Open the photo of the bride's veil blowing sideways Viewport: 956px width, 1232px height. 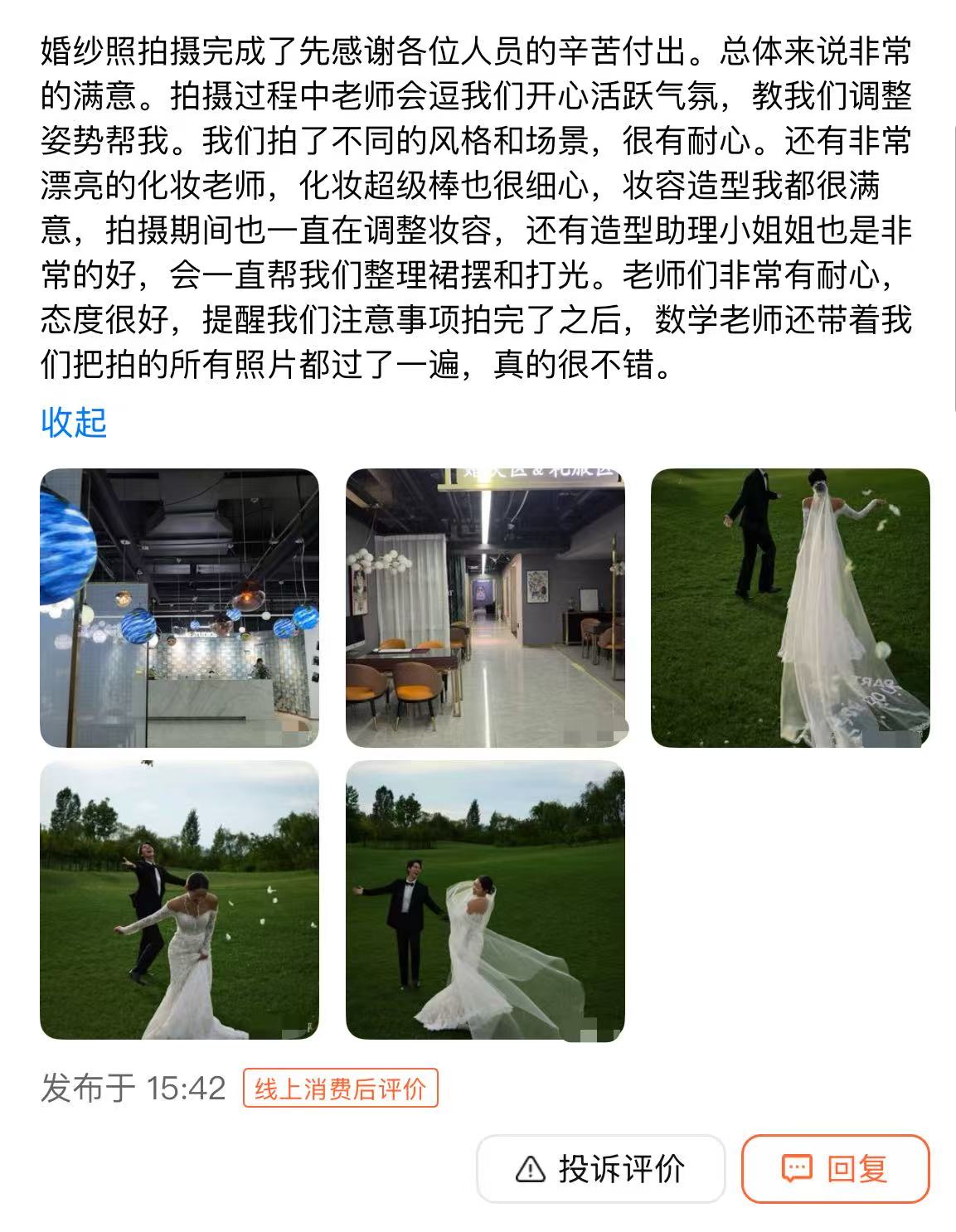tap(485, 900)
